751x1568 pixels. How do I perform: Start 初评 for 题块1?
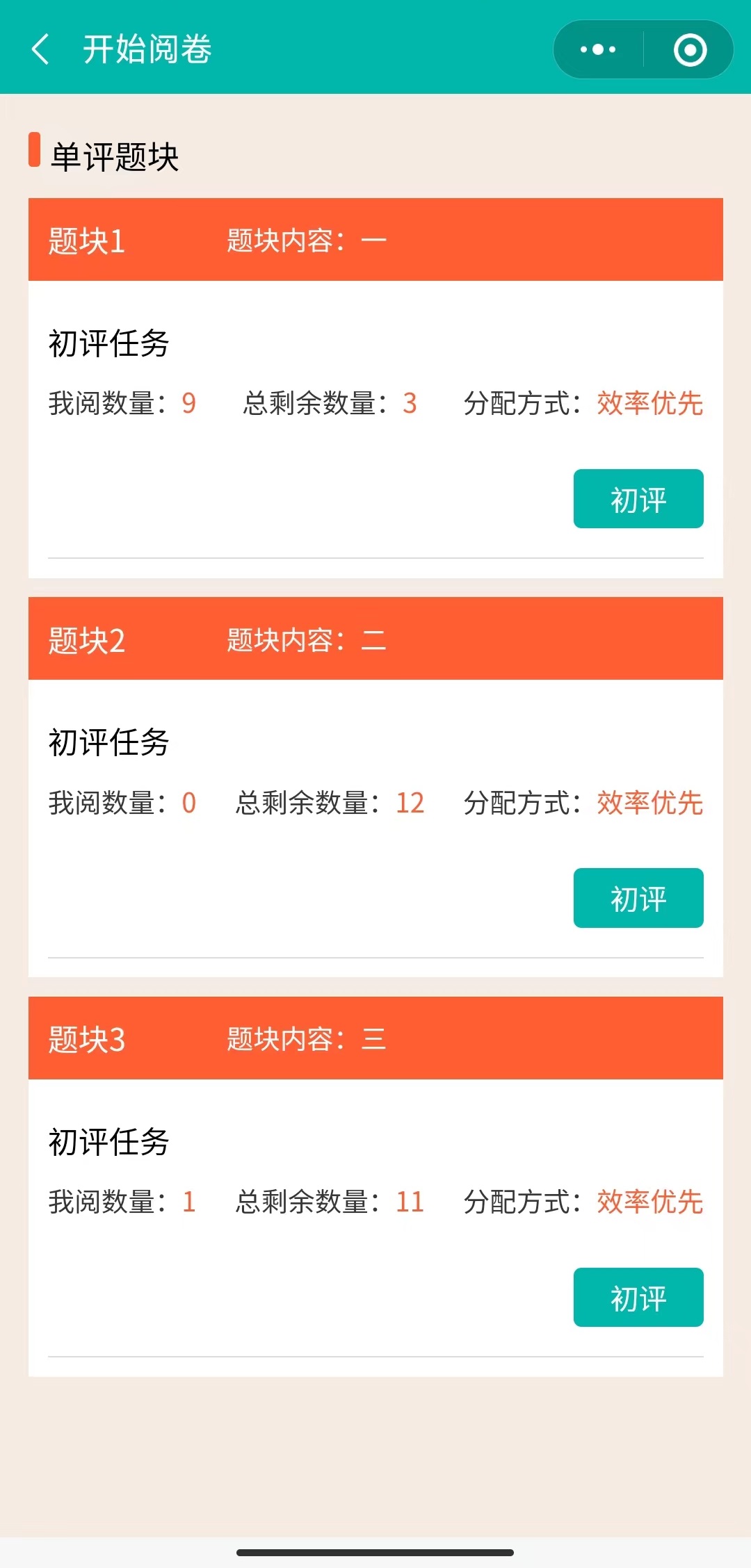[638, 499]
